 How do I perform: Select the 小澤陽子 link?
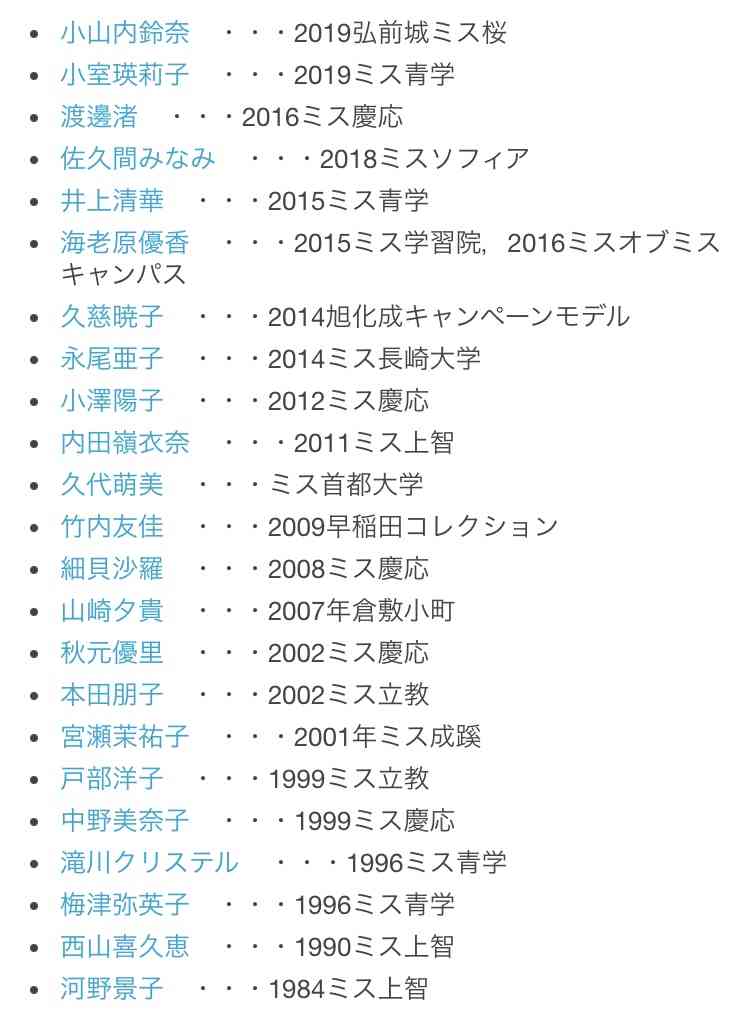tap(111, 401)
